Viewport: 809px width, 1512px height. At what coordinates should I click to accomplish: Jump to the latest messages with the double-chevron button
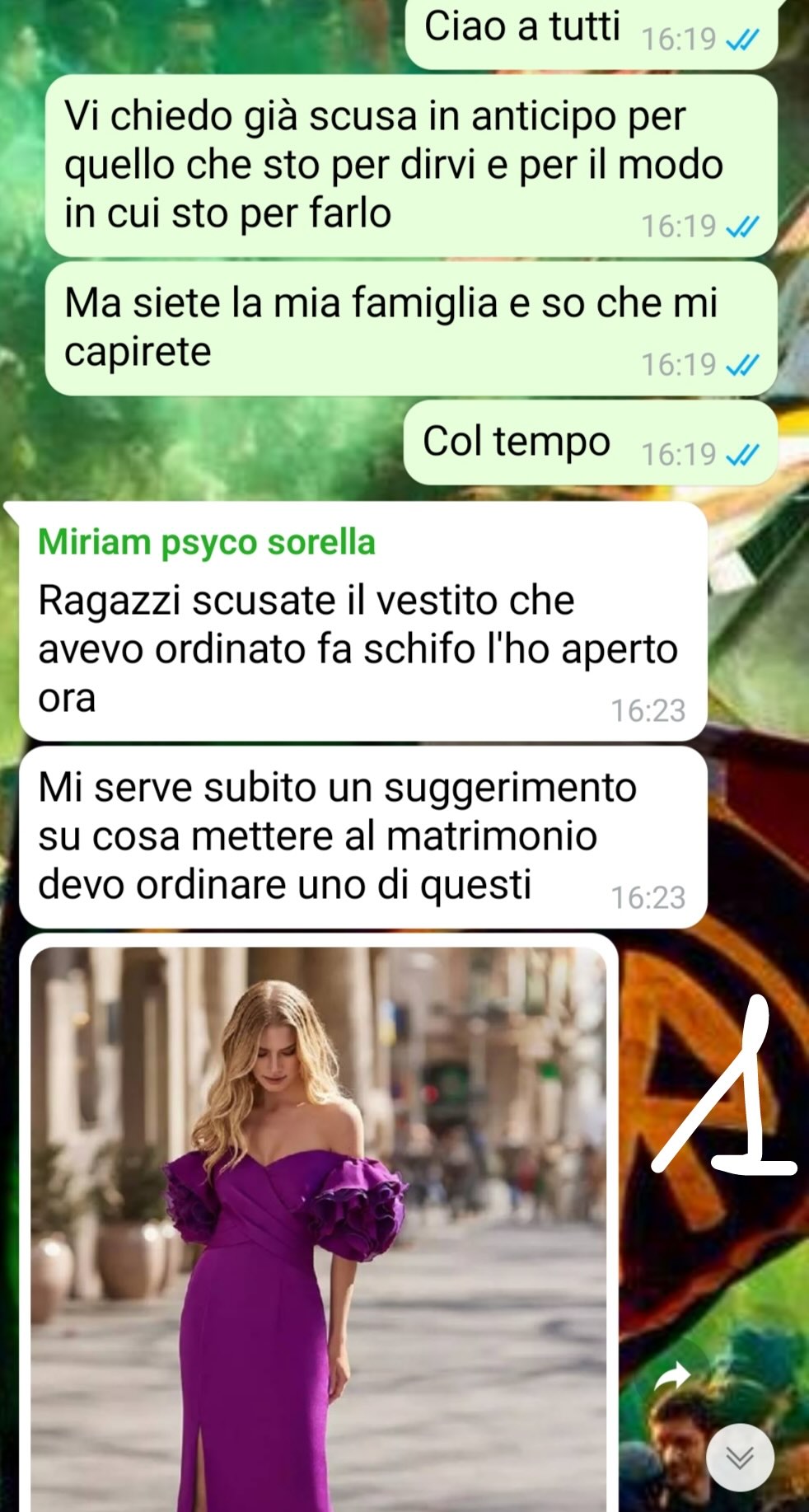point(740,1458)
